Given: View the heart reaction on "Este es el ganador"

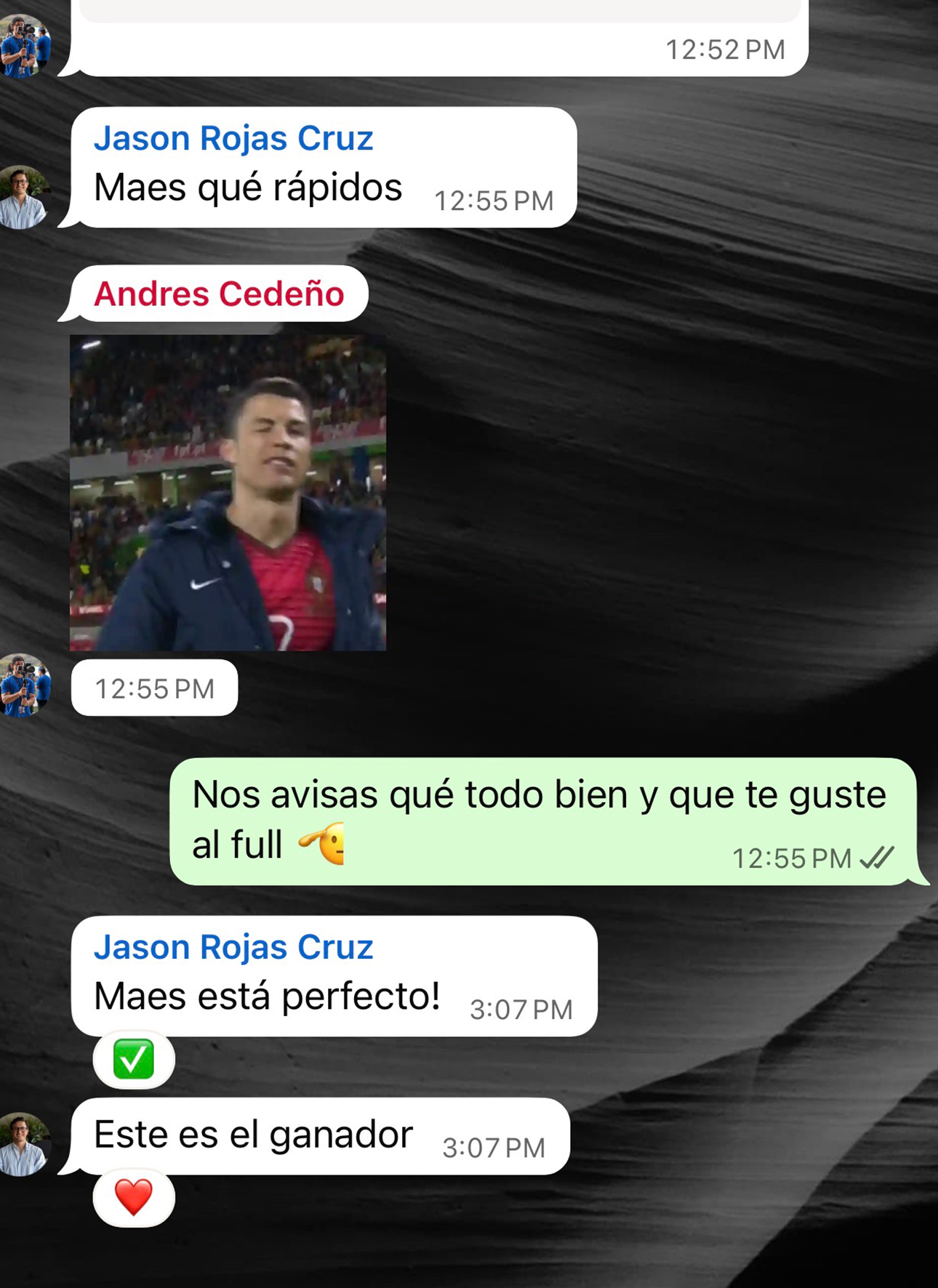Looking at the screenshot, I should (134, 1197).
